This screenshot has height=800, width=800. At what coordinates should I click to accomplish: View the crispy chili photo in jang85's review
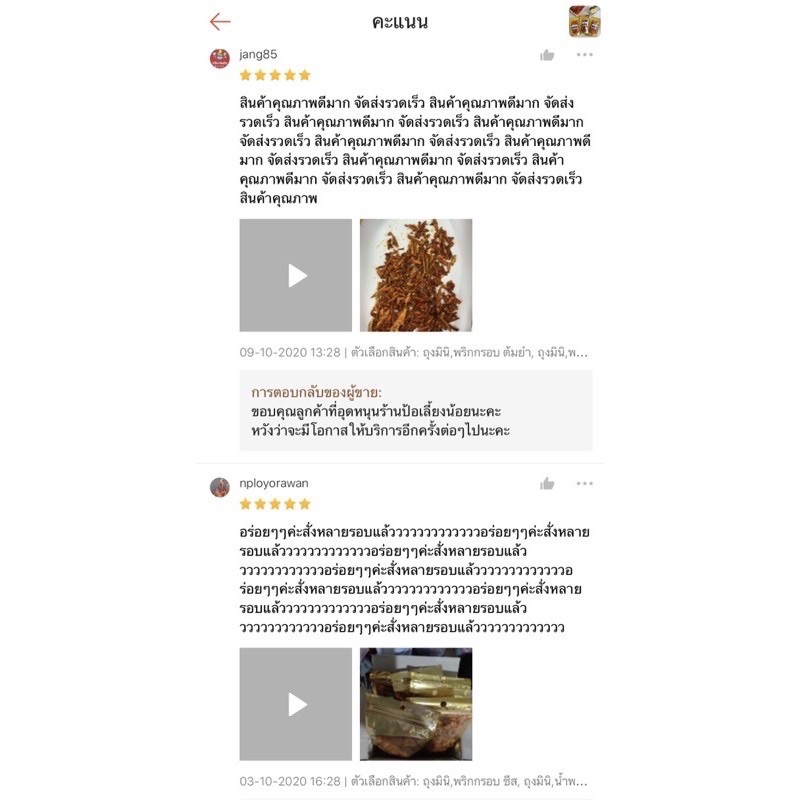pyautogui.click(x=416, y=276)
